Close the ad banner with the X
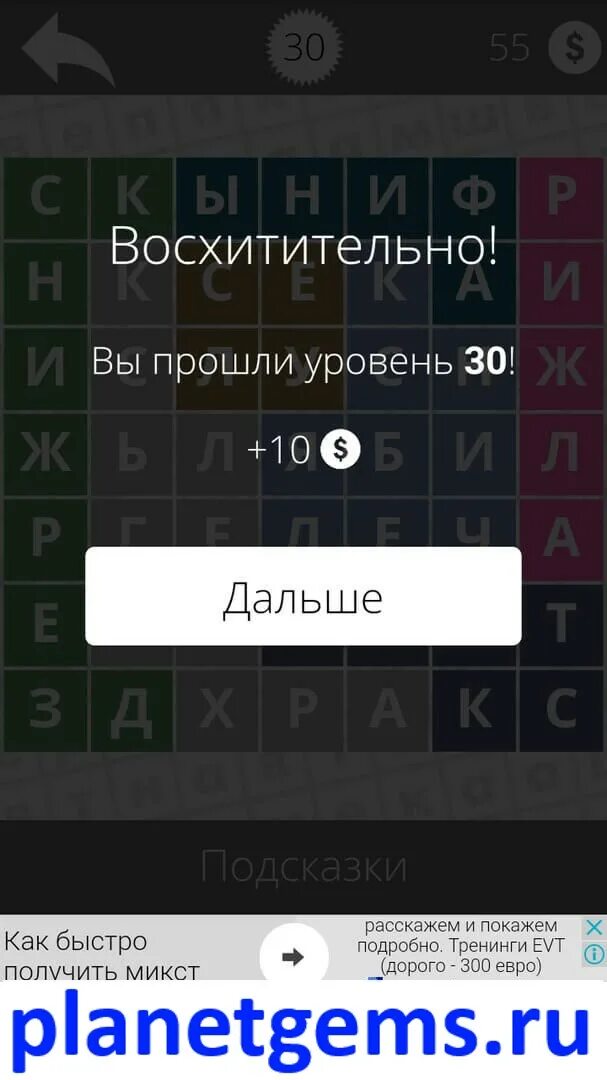The height and width of the screenshot is (1080, 607). pyautogui.click(x=593, y=928)
